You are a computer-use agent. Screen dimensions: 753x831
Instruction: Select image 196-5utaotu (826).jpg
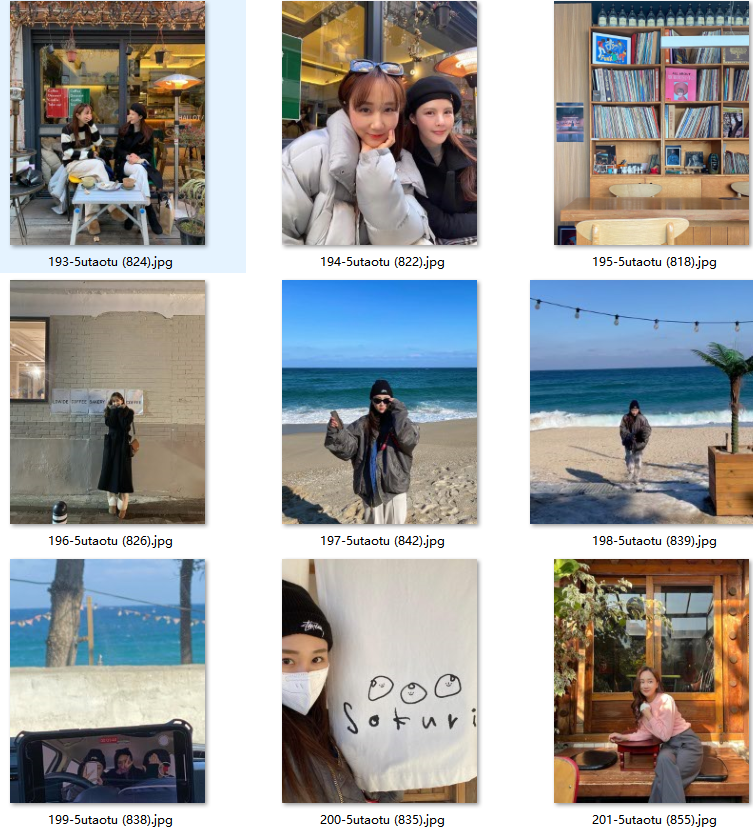tap(108, 402)
